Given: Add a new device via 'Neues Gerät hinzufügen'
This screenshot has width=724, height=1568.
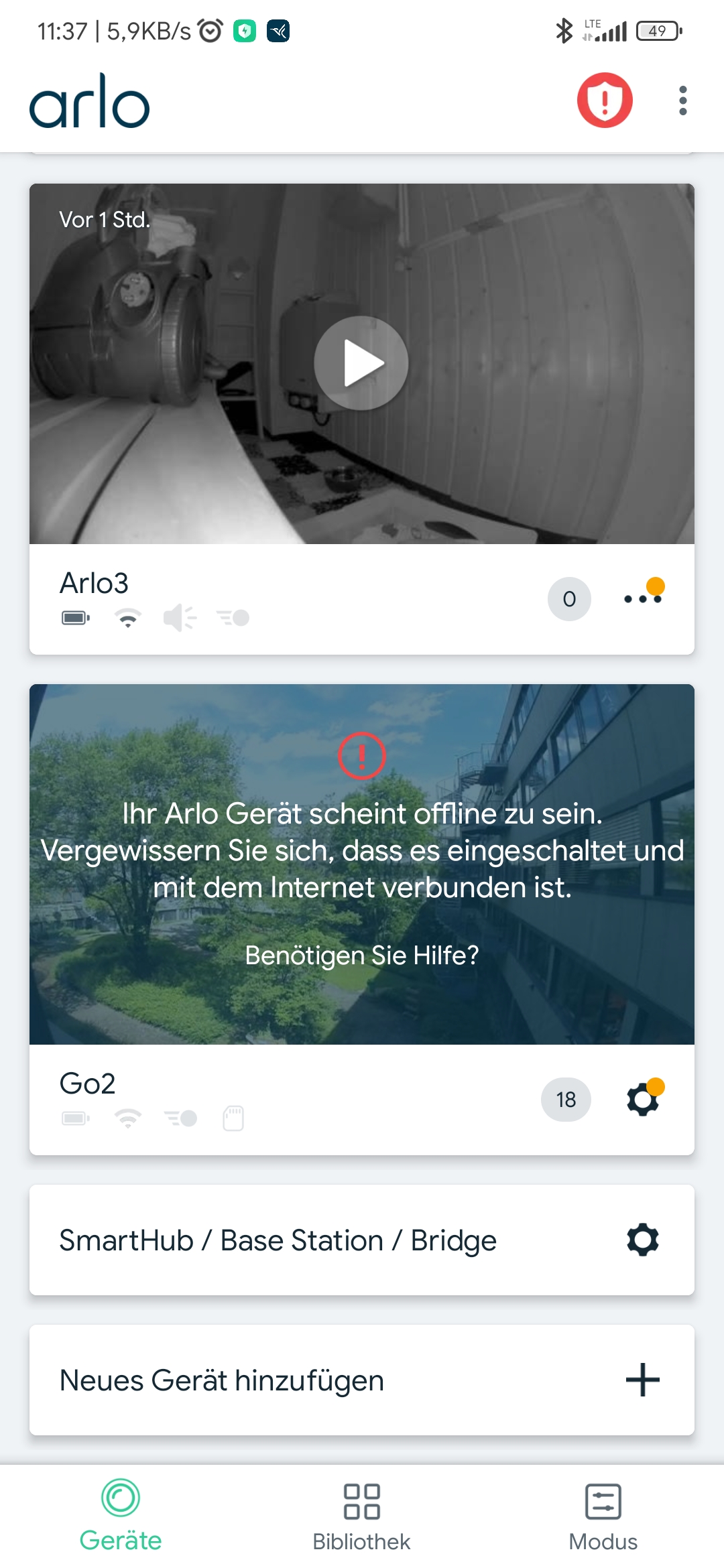Looking at the screenshot, I should (642, 1380).
